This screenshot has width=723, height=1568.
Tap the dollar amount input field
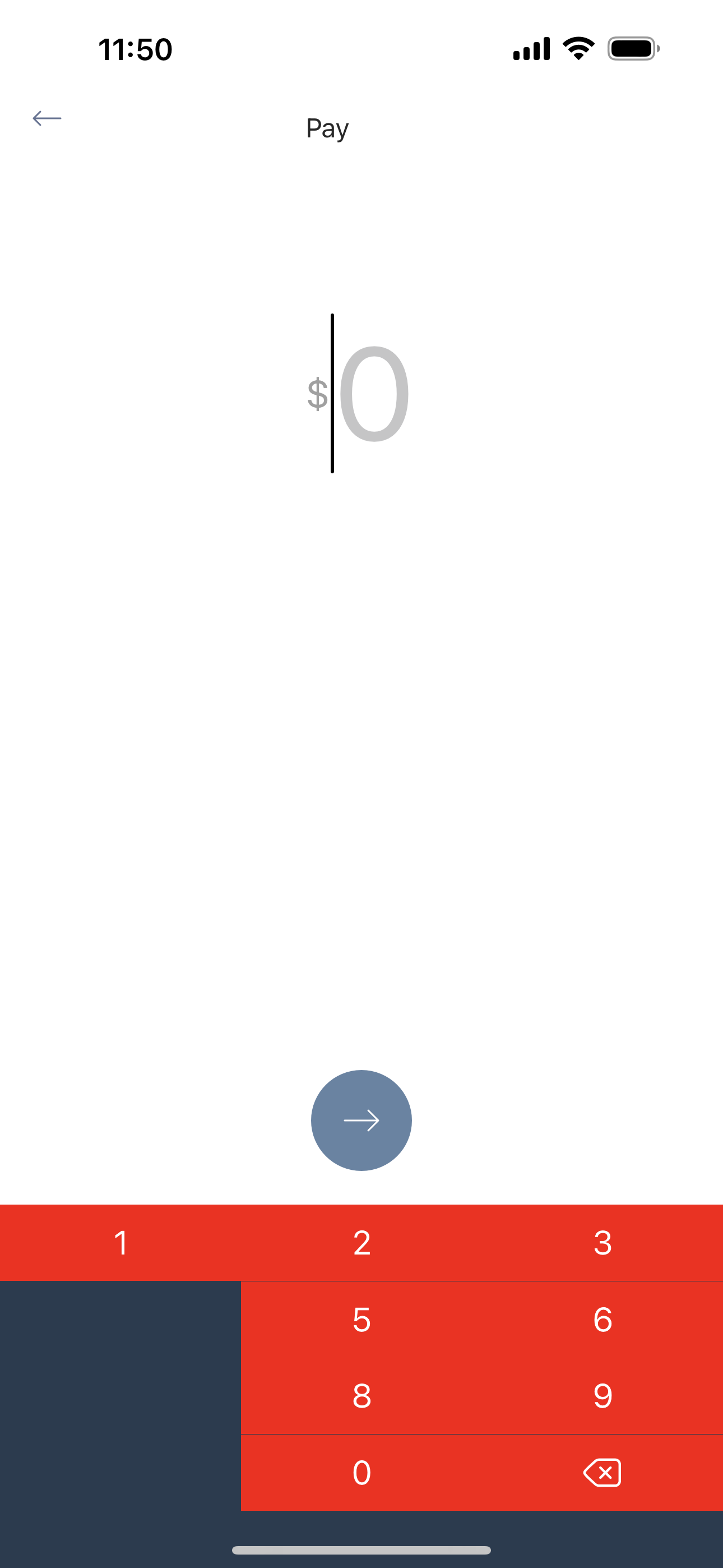pyautogui.click(x=361, y=394)
